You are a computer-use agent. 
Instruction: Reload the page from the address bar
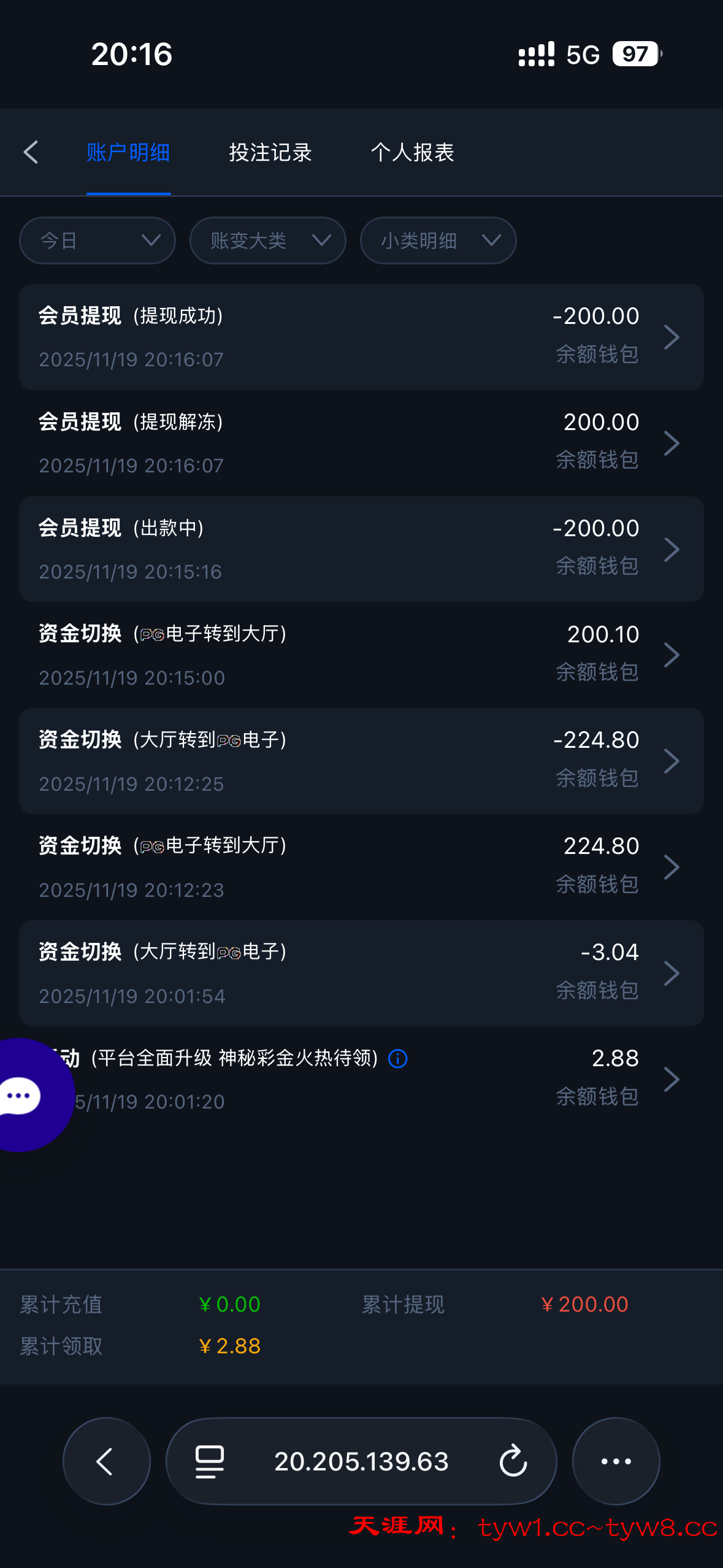click(513, 1461)
